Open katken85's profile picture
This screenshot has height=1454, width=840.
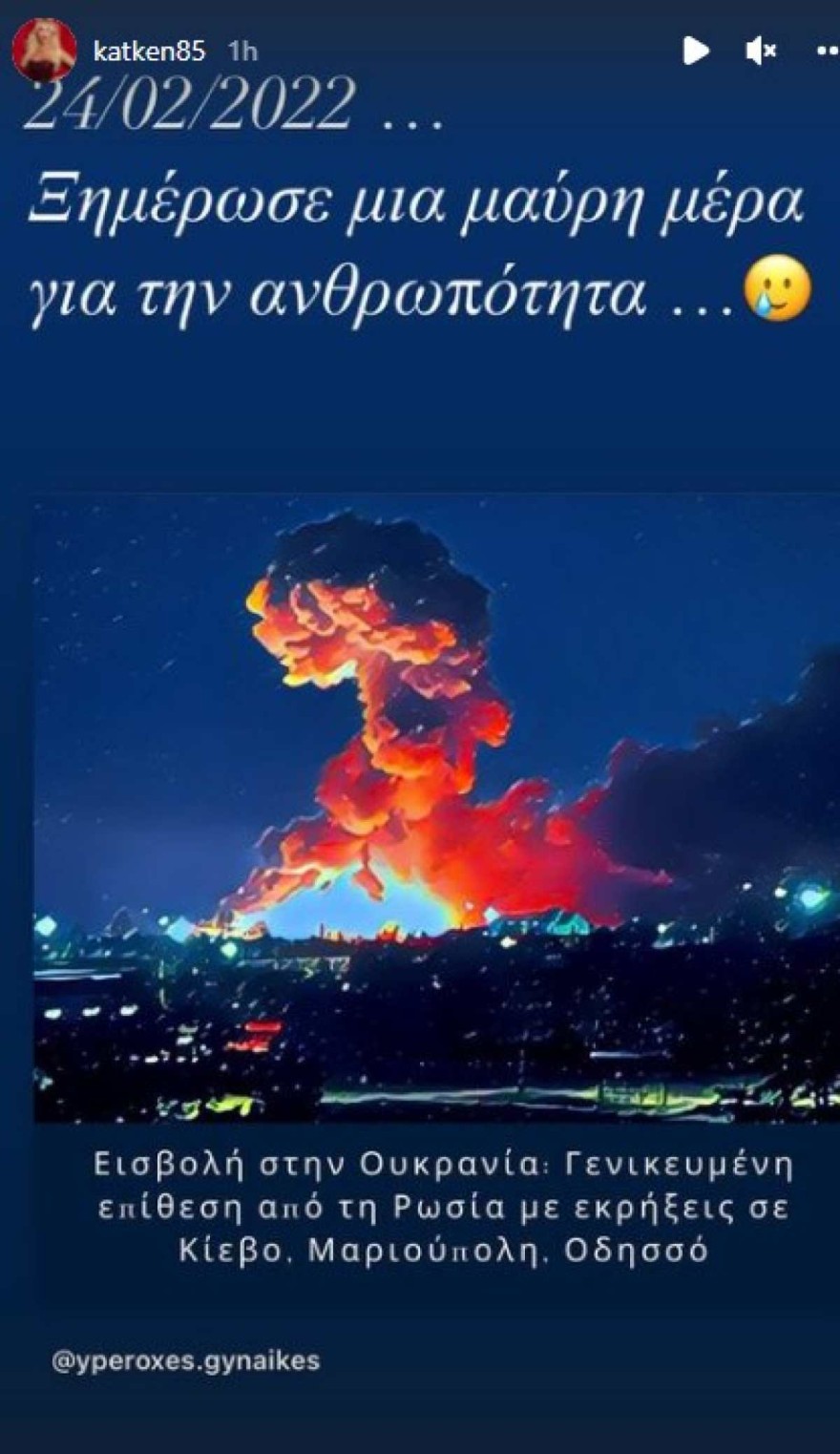[x=44, y=50]
